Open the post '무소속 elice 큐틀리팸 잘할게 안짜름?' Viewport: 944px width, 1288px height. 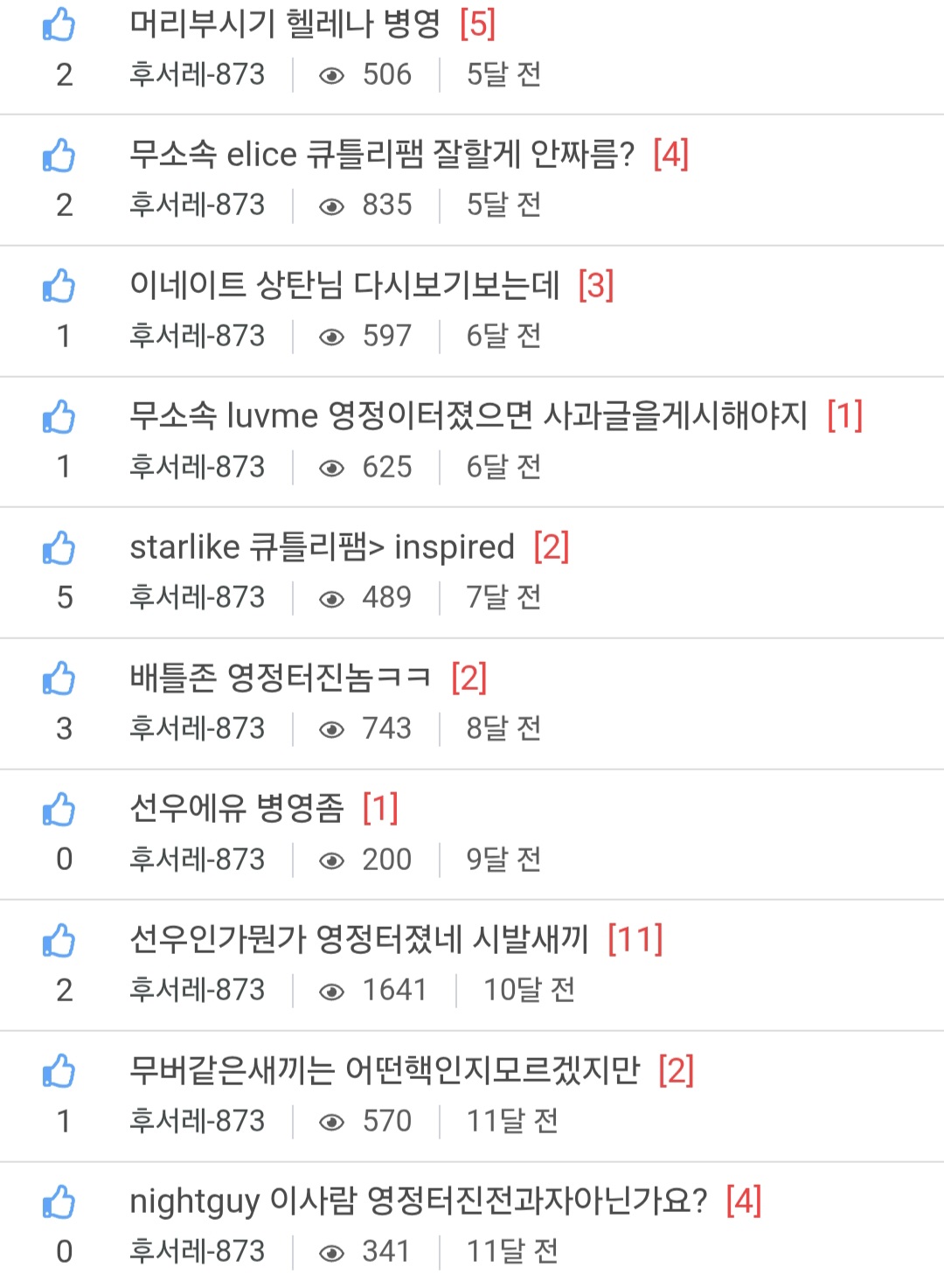[x=381, y=155]
